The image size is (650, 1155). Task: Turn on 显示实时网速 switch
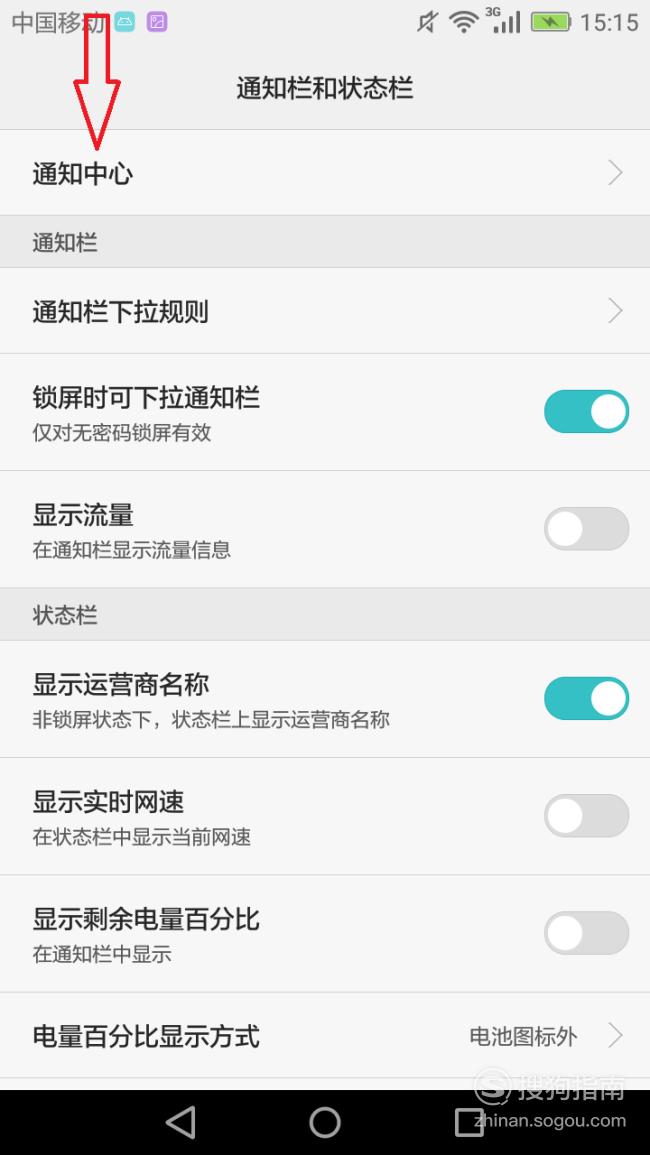(x=586, y=815)
